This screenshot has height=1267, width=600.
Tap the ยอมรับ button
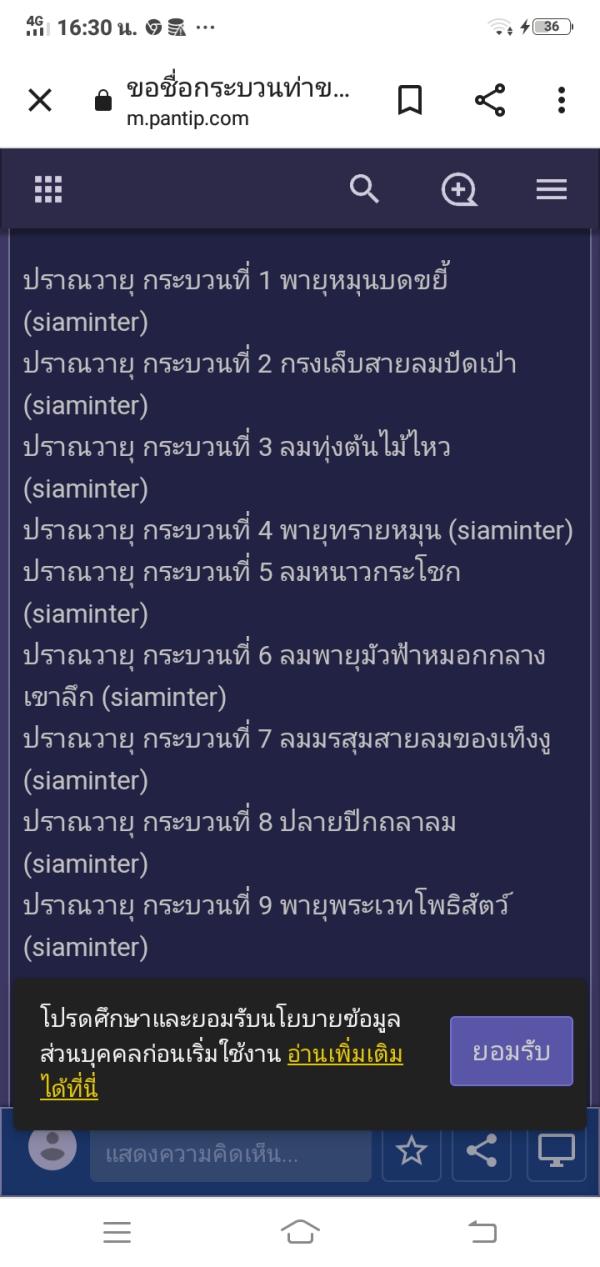[511, 1051]
